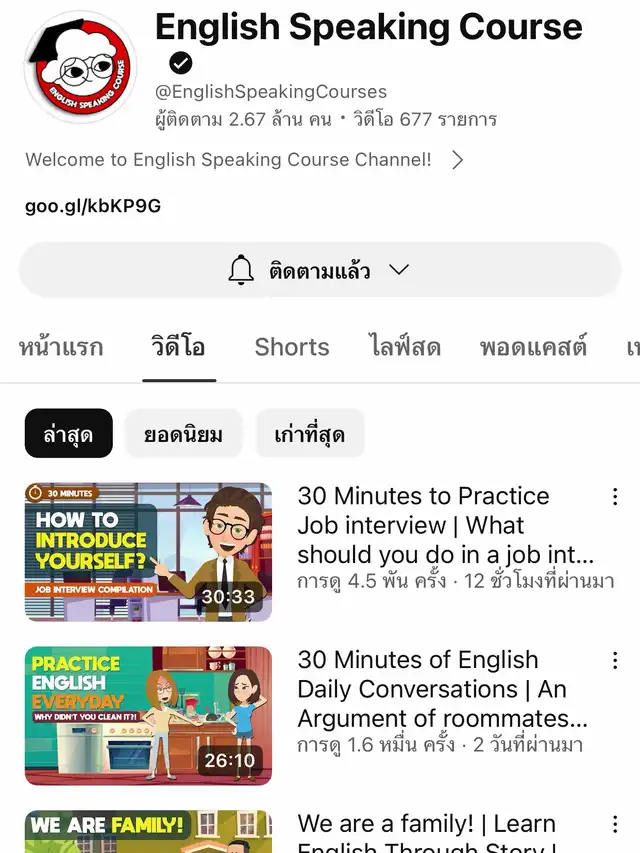Switch to the พอดแคสต์ tab
Screen dimensions: 640x853
click(533, 347)
